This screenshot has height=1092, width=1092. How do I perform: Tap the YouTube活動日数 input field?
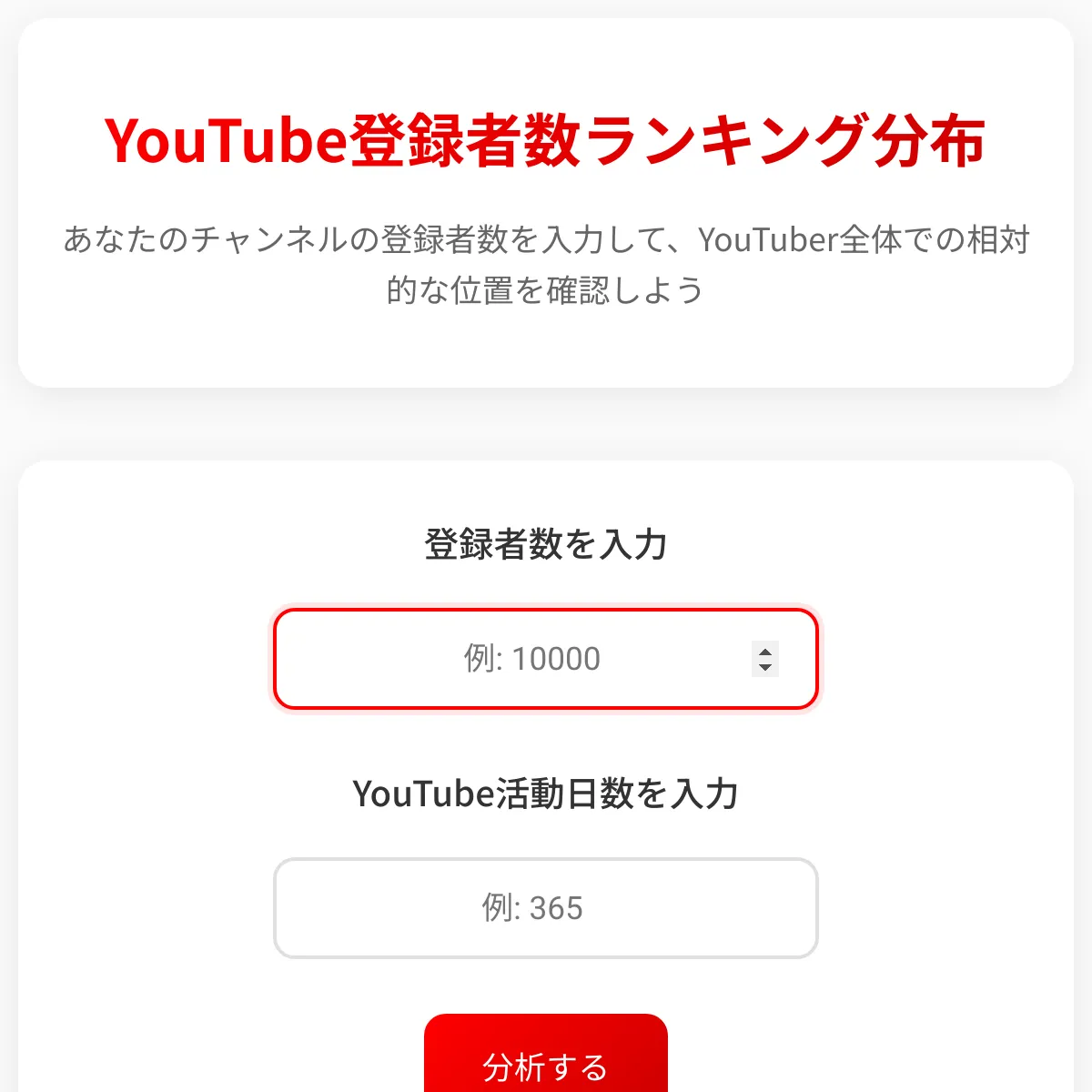tap(546, 908)
